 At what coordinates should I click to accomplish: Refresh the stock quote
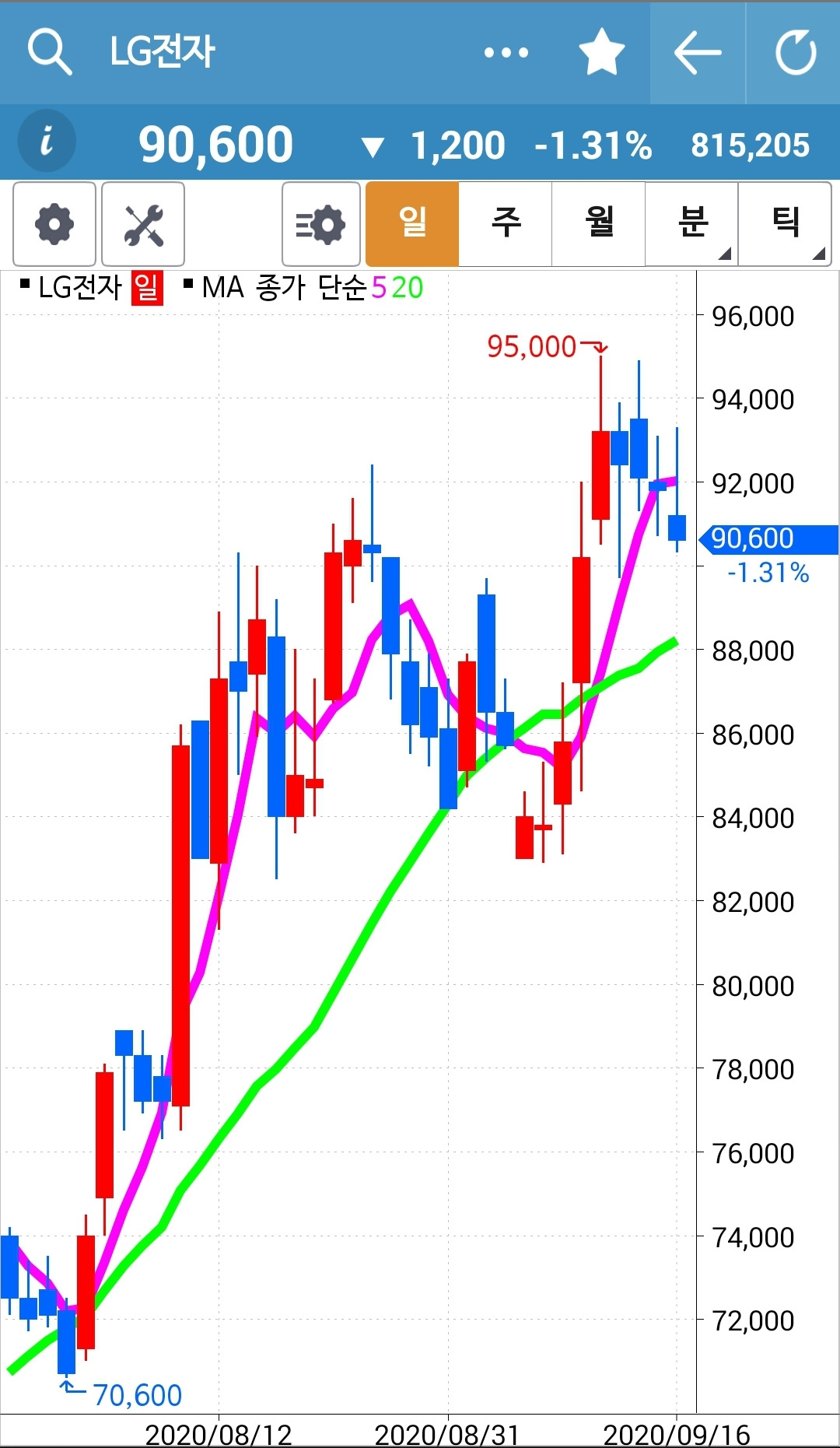[796, 53]
